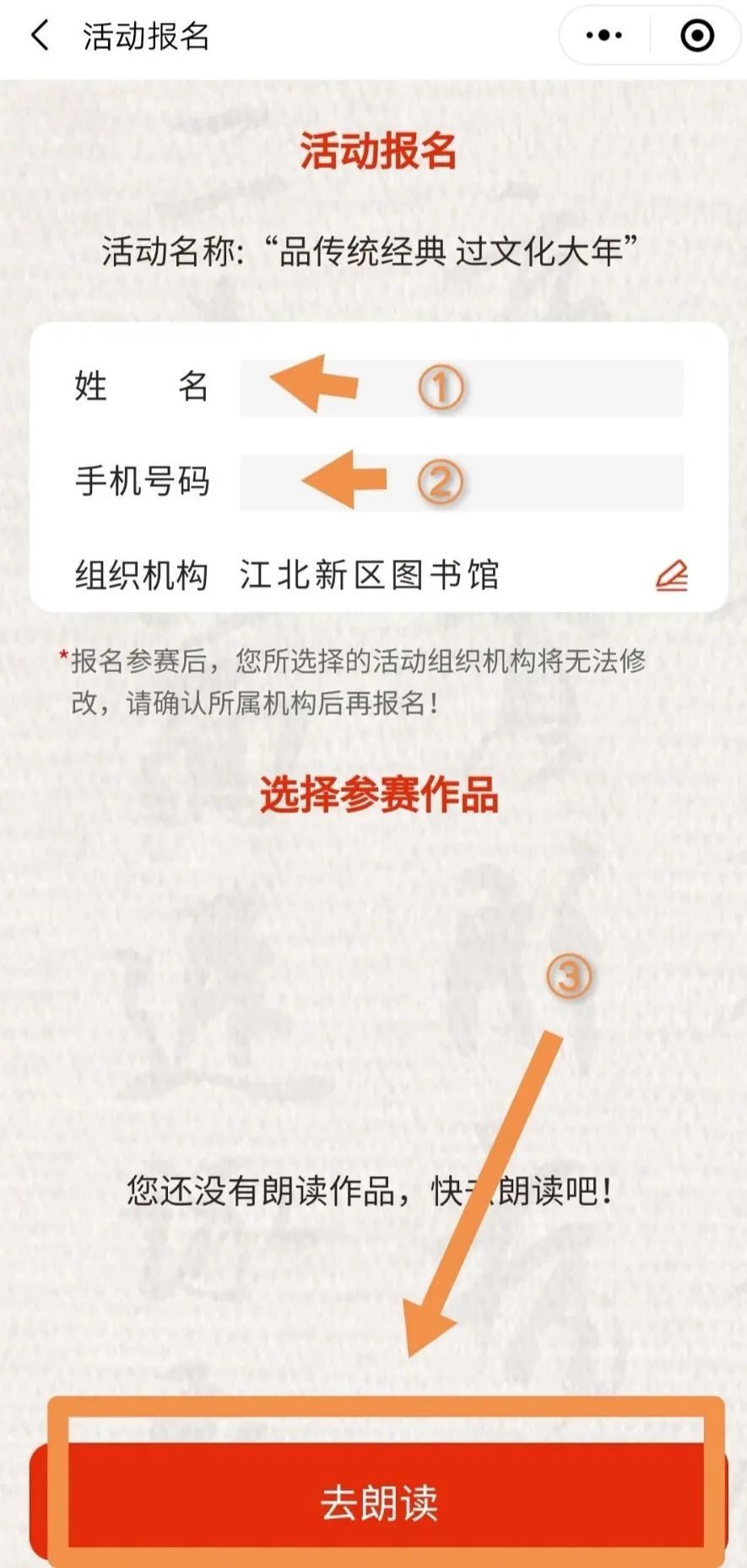747x1568 pixels.
Task: Close the mini program via the circle icon
Action: 696,35
